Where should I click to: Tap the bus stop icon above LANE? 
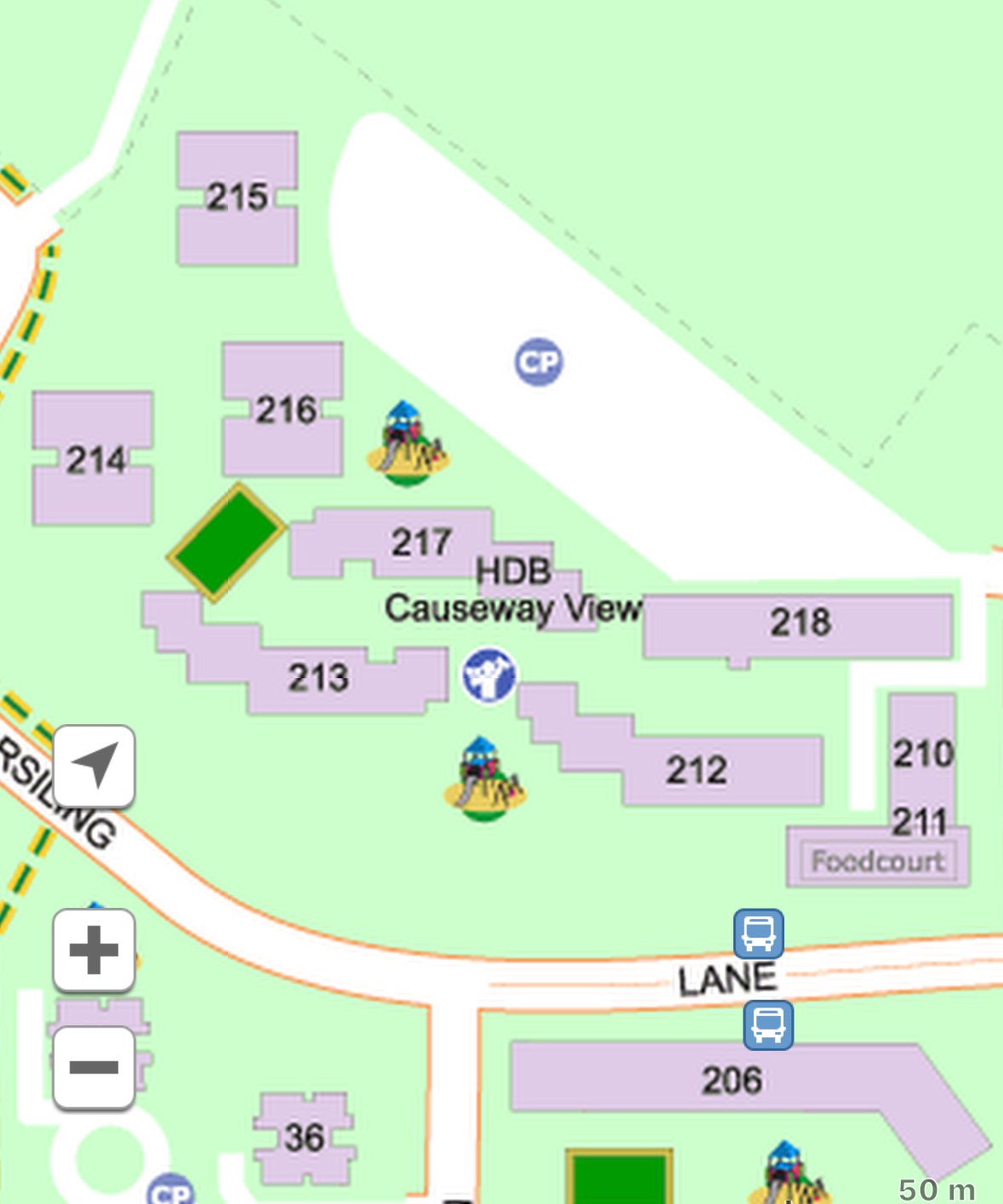(758, 933)
